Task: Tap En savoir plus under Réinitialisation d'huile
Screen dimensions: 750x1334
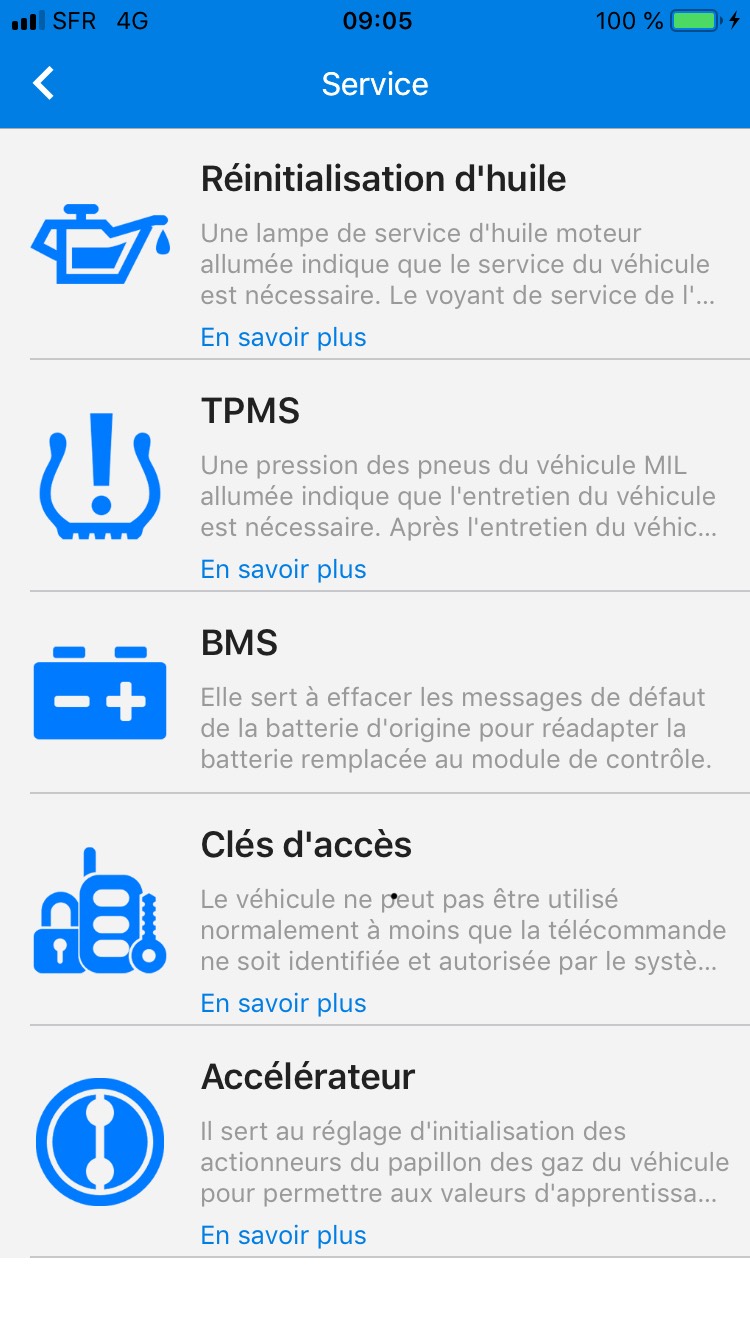Action: click(x=284, y=338)
